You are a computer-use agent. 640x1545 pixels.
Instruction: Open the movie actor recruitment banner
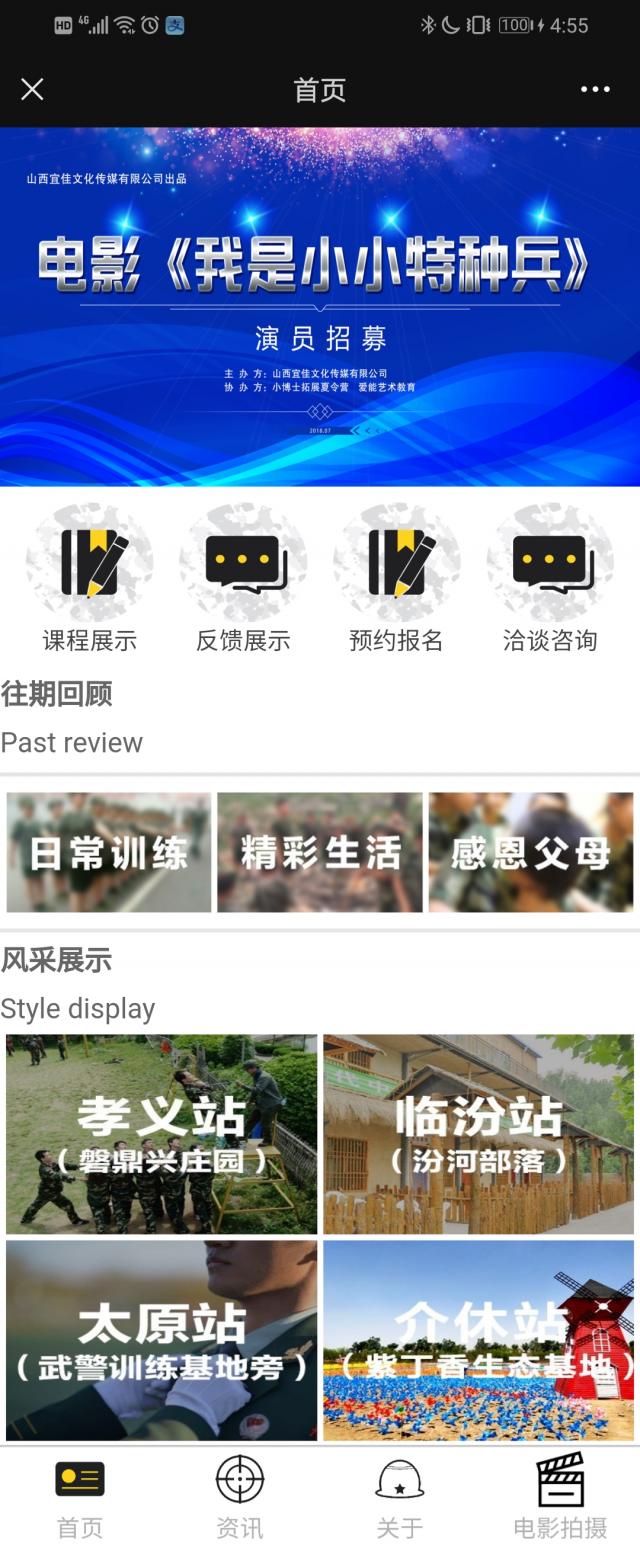click(x=320, y=306)
